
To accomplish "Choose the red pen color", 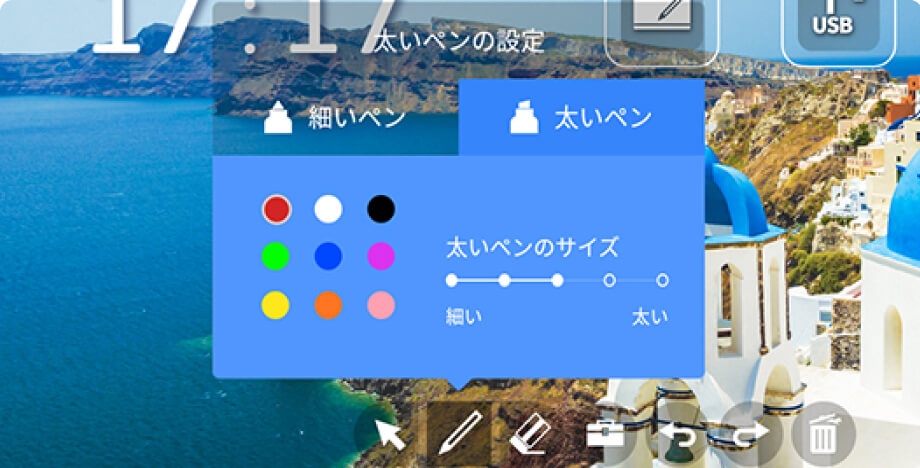I will pyautogui.click(x=276, y=209).
